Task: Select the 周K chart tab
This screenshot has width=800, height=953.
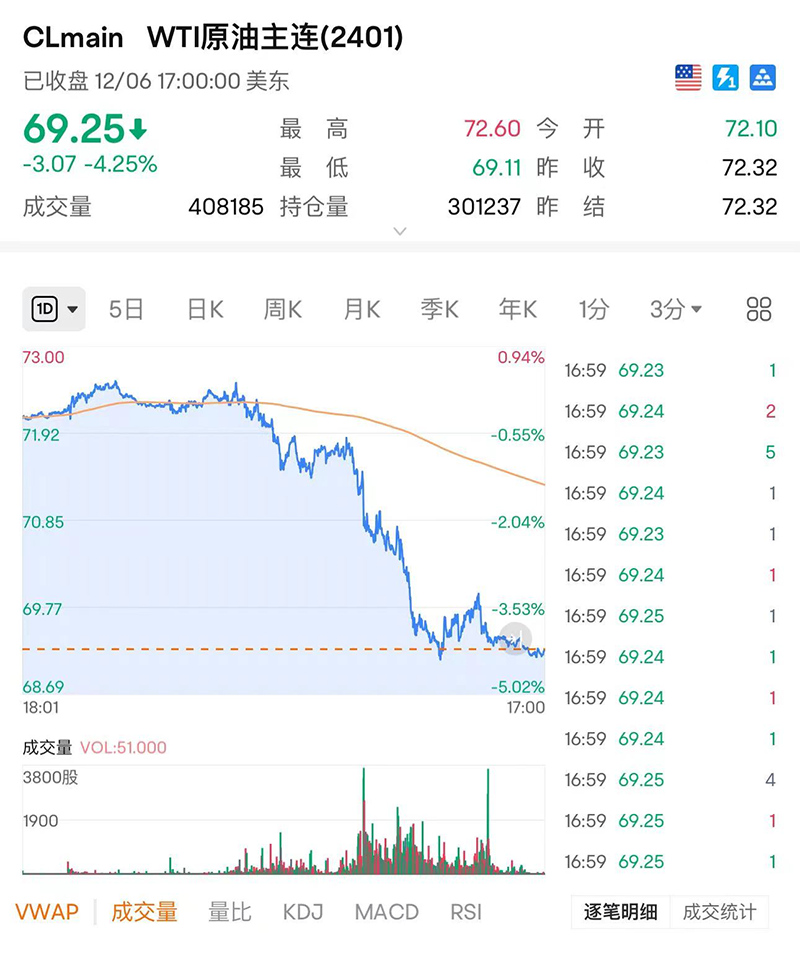Action: point(283,310)
